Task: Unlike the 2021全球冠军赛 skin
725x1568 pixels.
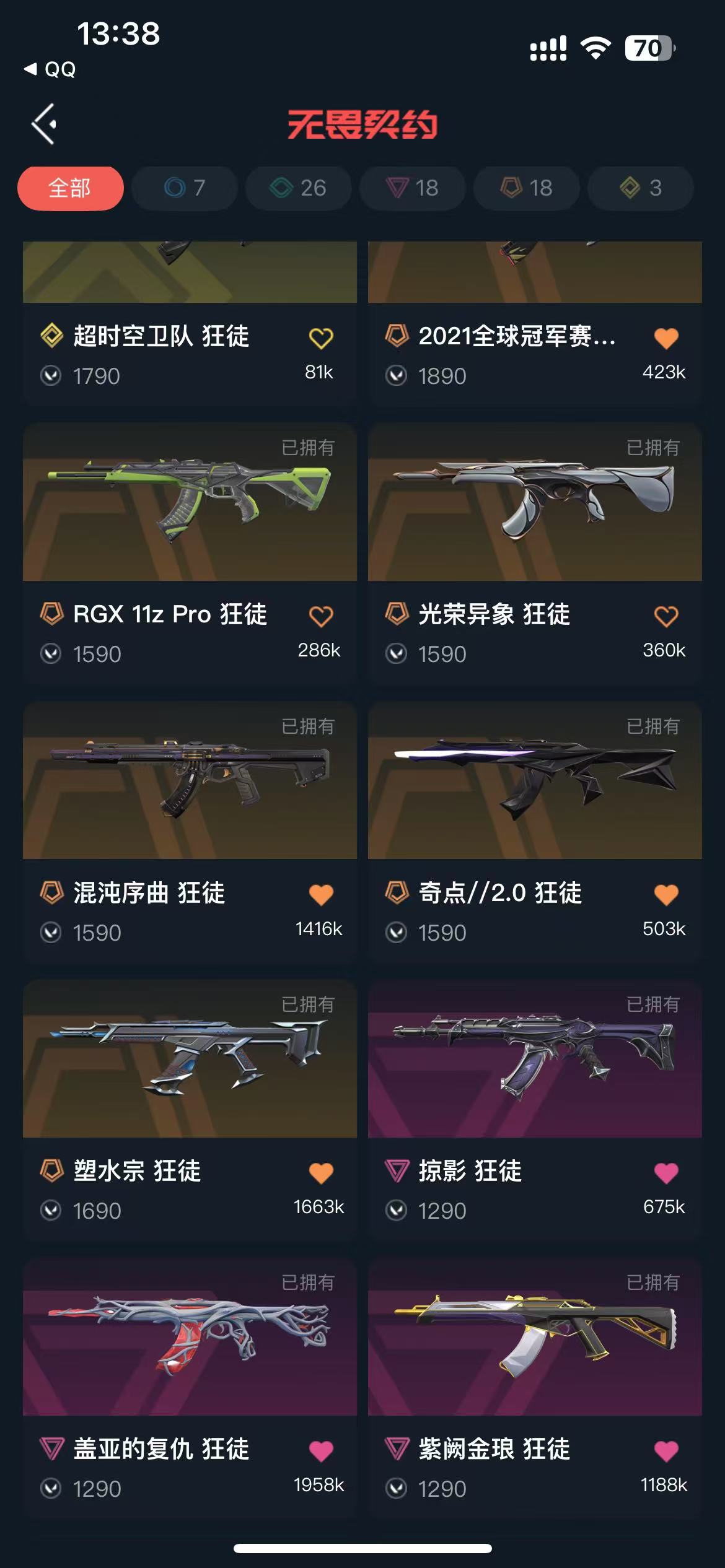Action: tap(666, 338)
